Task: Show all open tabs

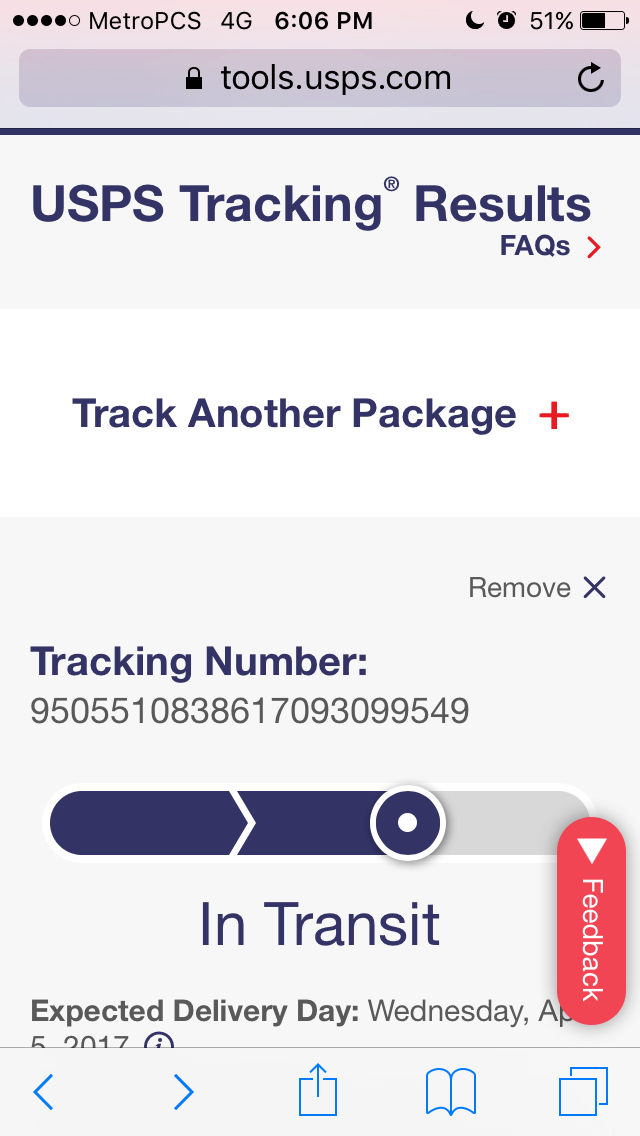Action: click(x=583, y=1091)
